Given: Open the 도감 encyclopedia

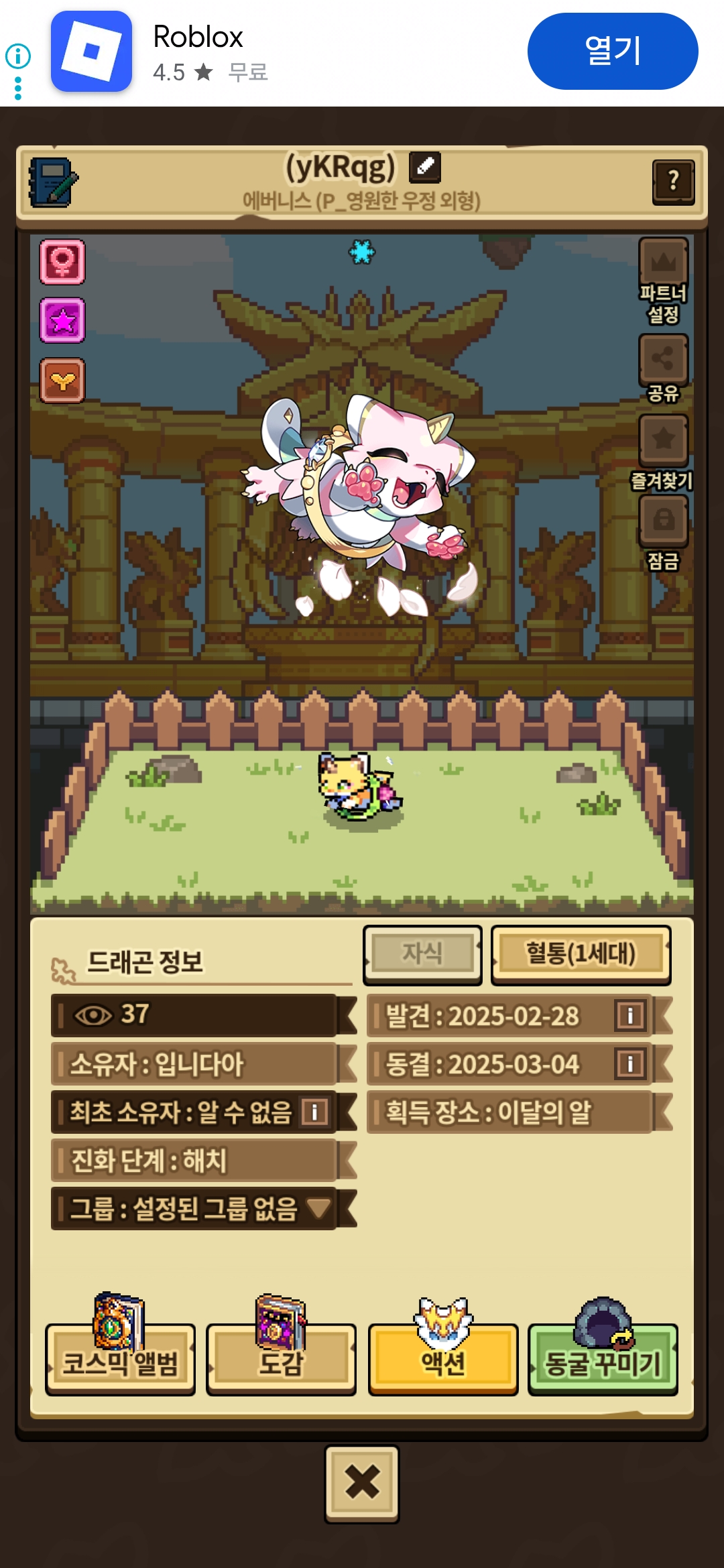Looking at the screenshot, I should point(281,1360).
